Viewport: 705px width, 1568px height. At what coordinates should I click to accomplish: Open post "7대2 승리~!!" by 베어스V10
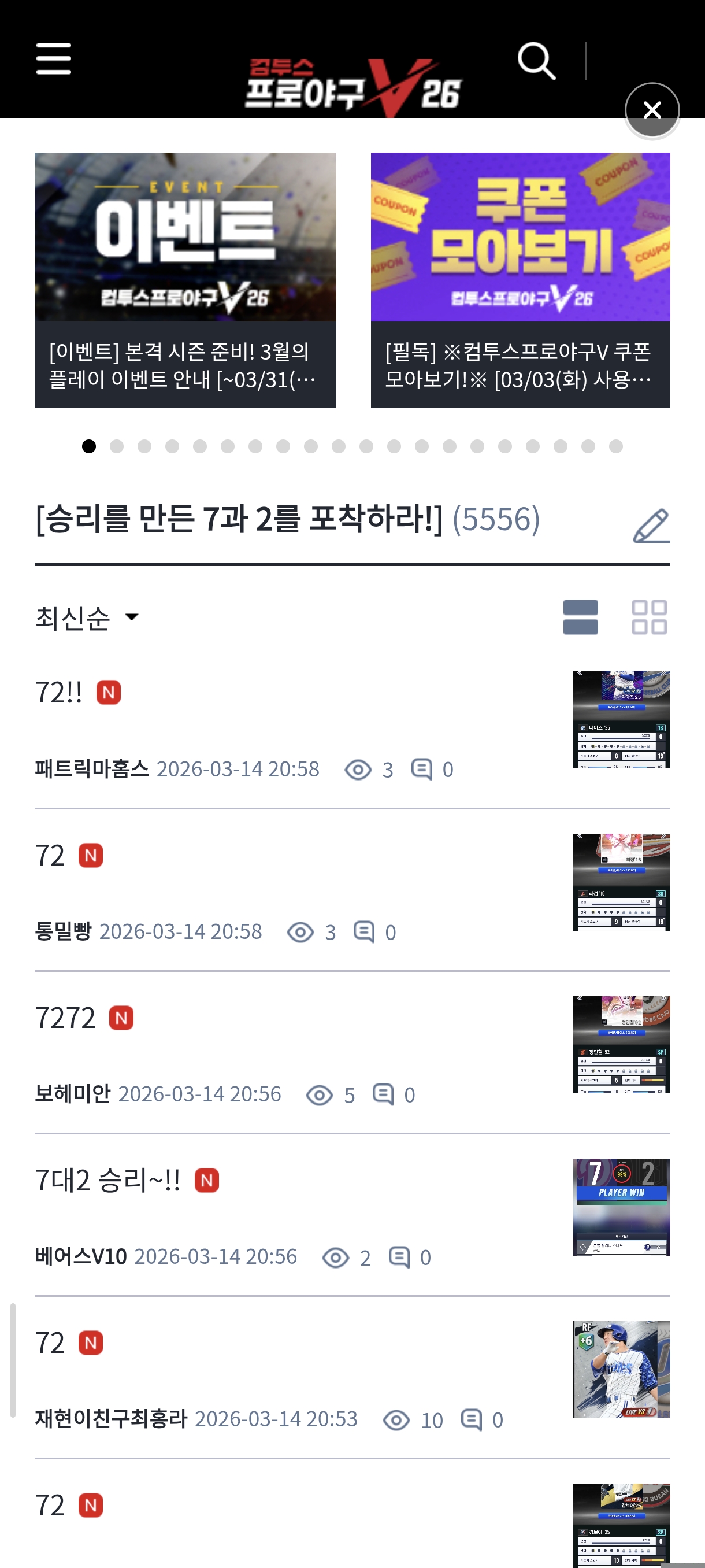click(x=107, y=1180)
